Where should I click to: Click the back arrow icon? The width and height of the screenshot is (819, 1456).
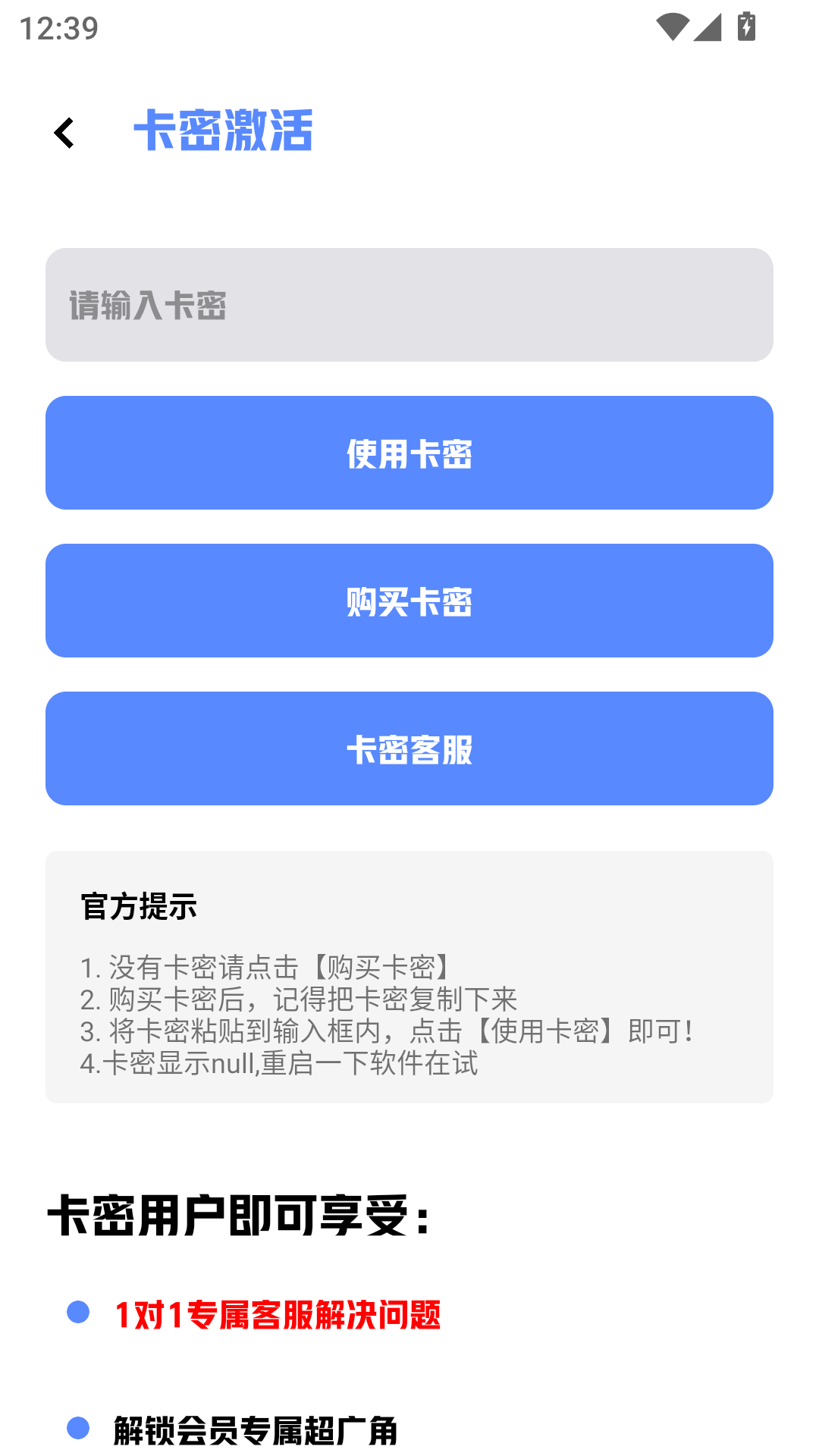point(65,133)
